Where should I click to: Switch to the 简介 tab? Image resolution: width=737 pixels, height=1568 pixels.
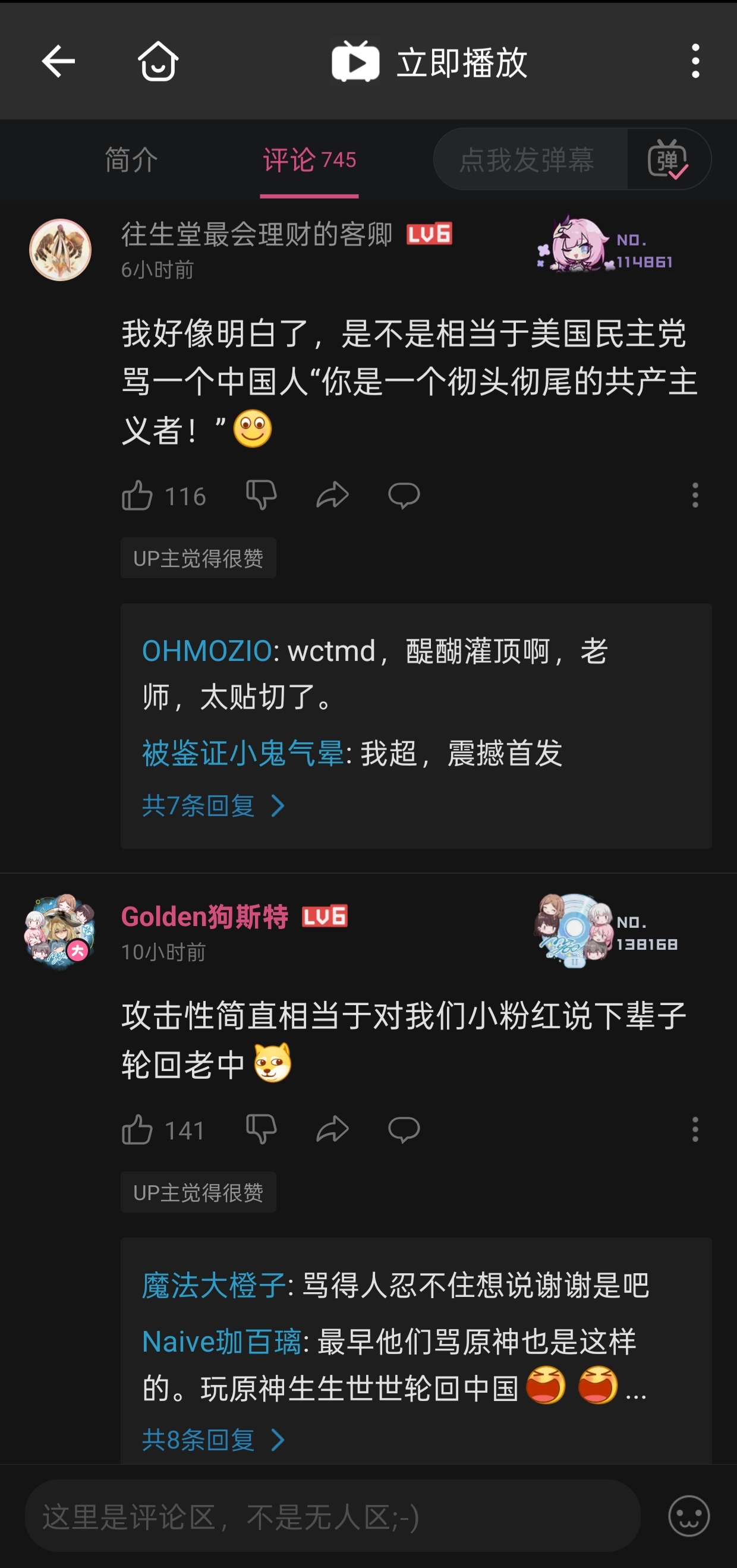coord(131,160)
